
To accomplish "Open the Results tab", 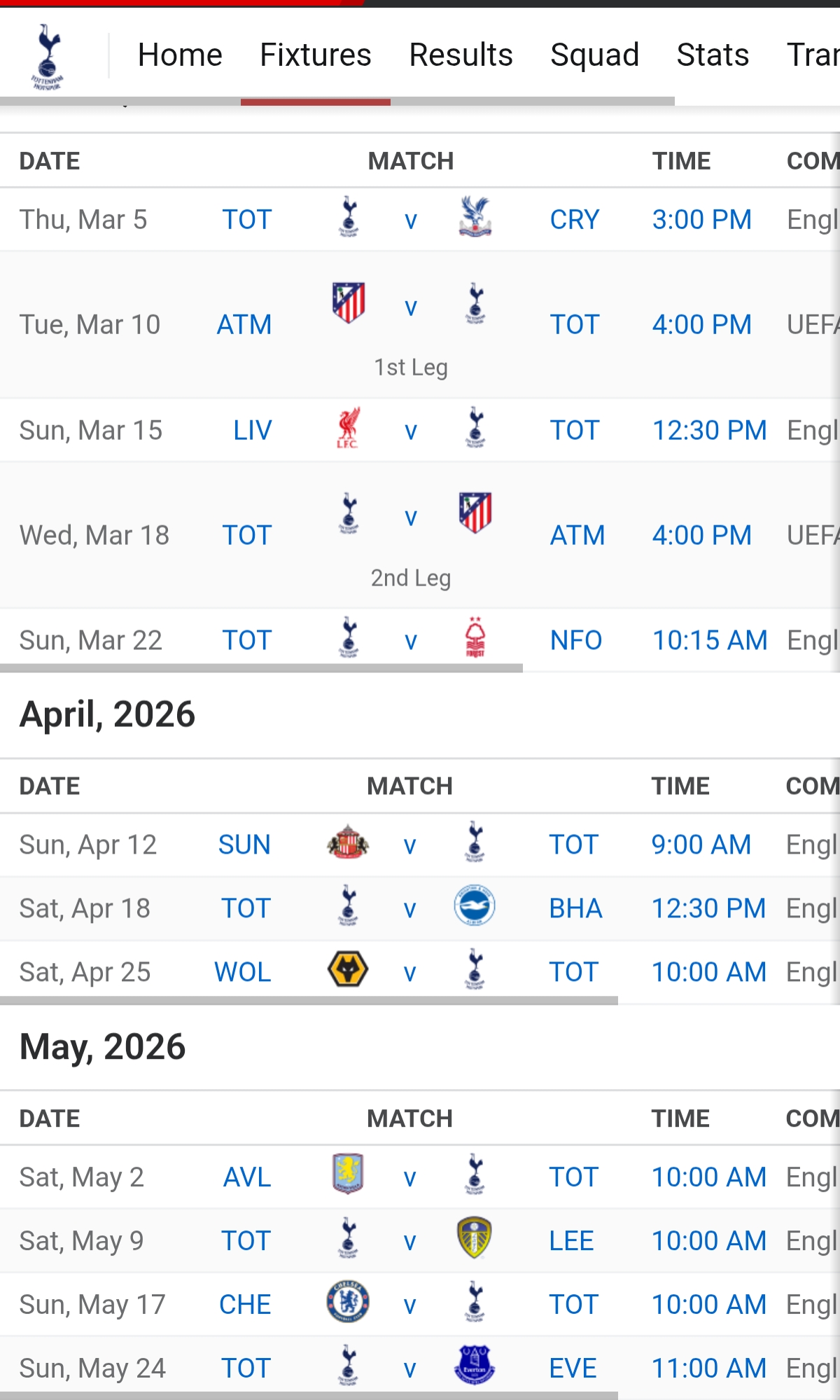I will coord(461,55).
